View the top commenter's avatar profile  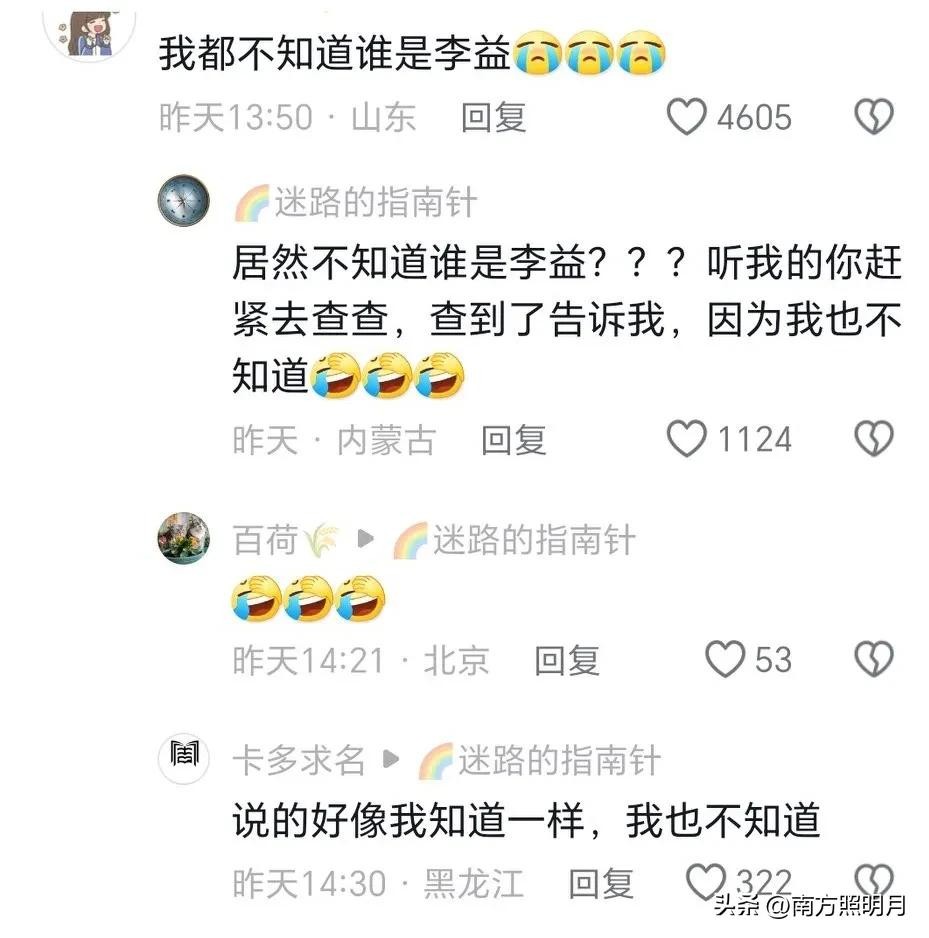92,25
